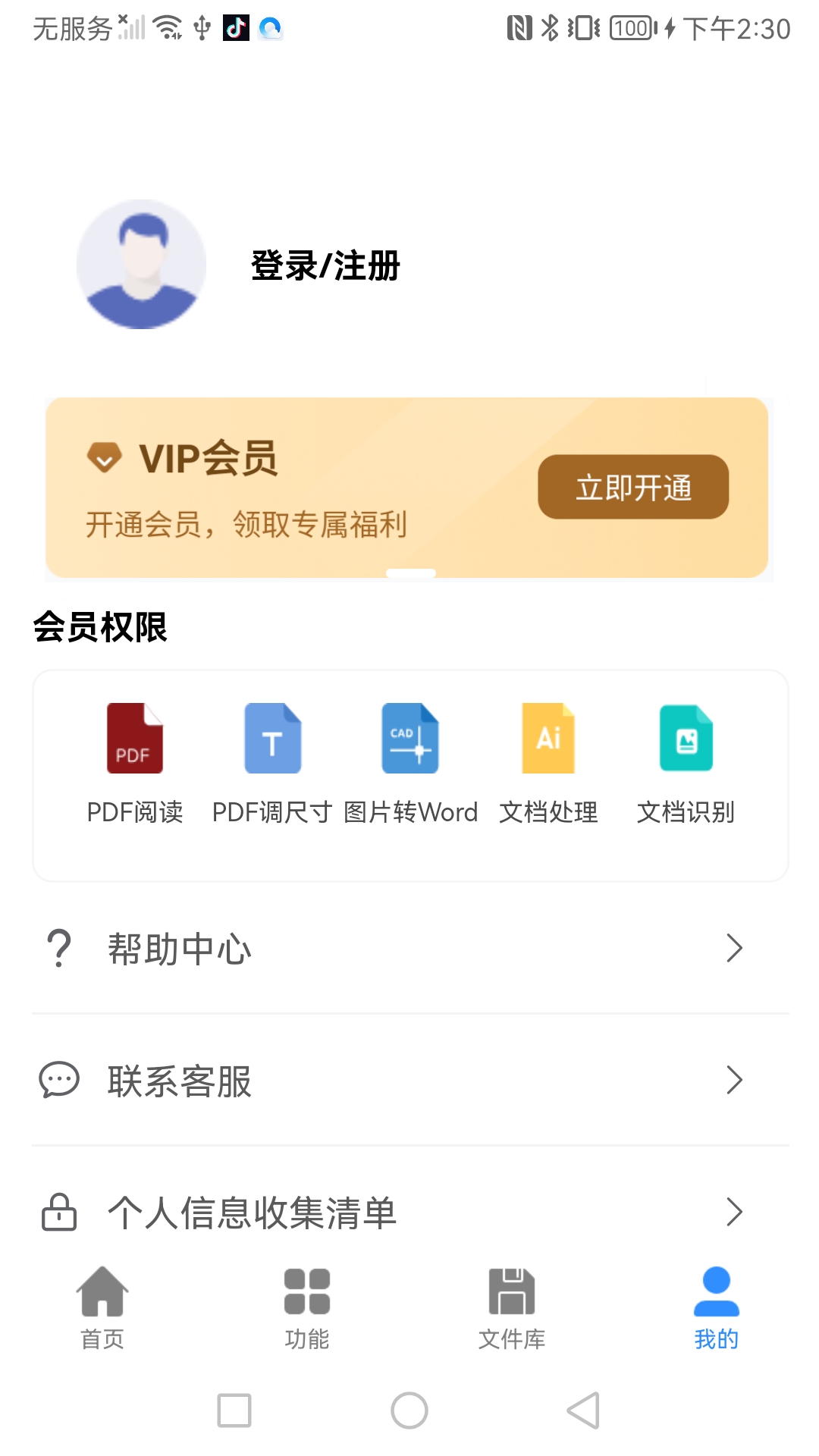Click the help question mark icon

[59, 948]
